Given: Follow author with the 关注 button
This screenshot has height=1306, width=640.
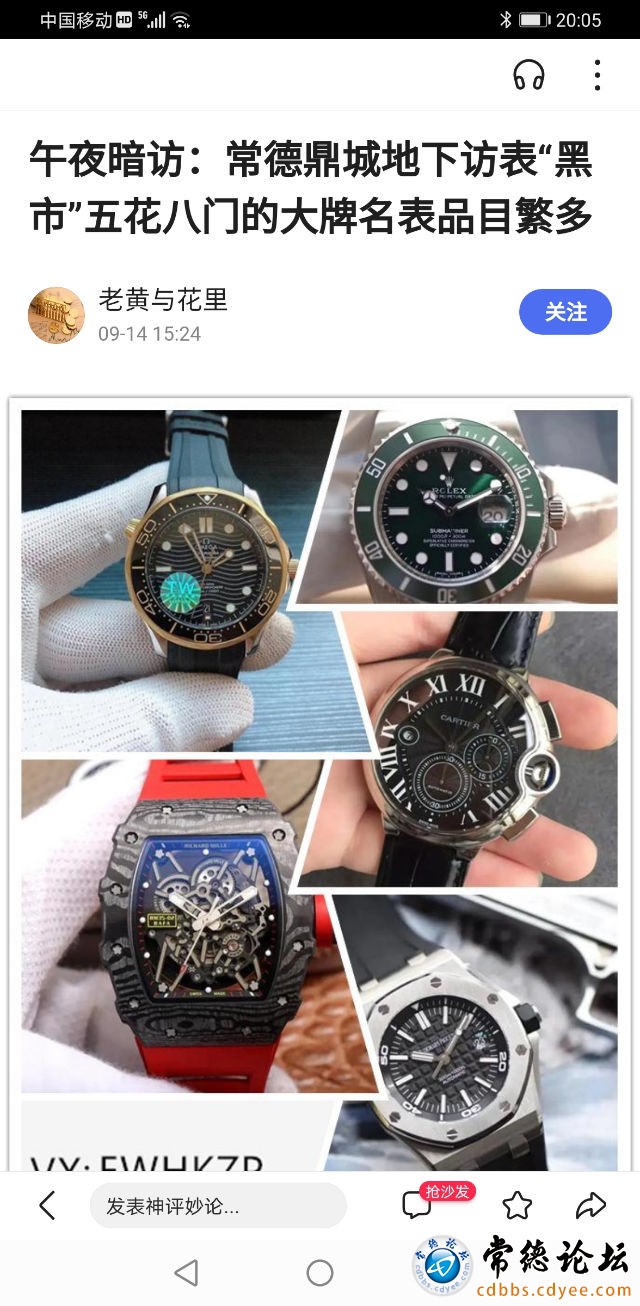Looking at the screenshot, I should click(x=565, y=312).
